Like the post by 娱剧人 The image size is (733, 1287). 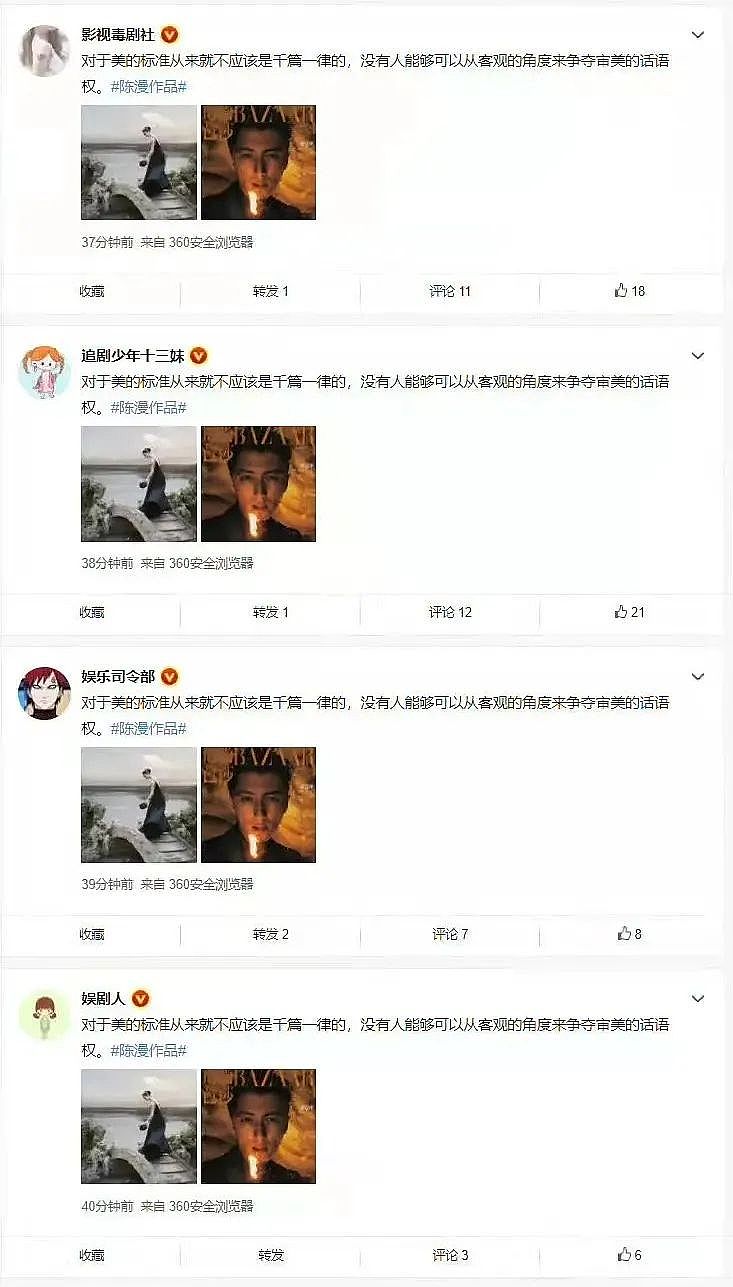pos(630,1255)
